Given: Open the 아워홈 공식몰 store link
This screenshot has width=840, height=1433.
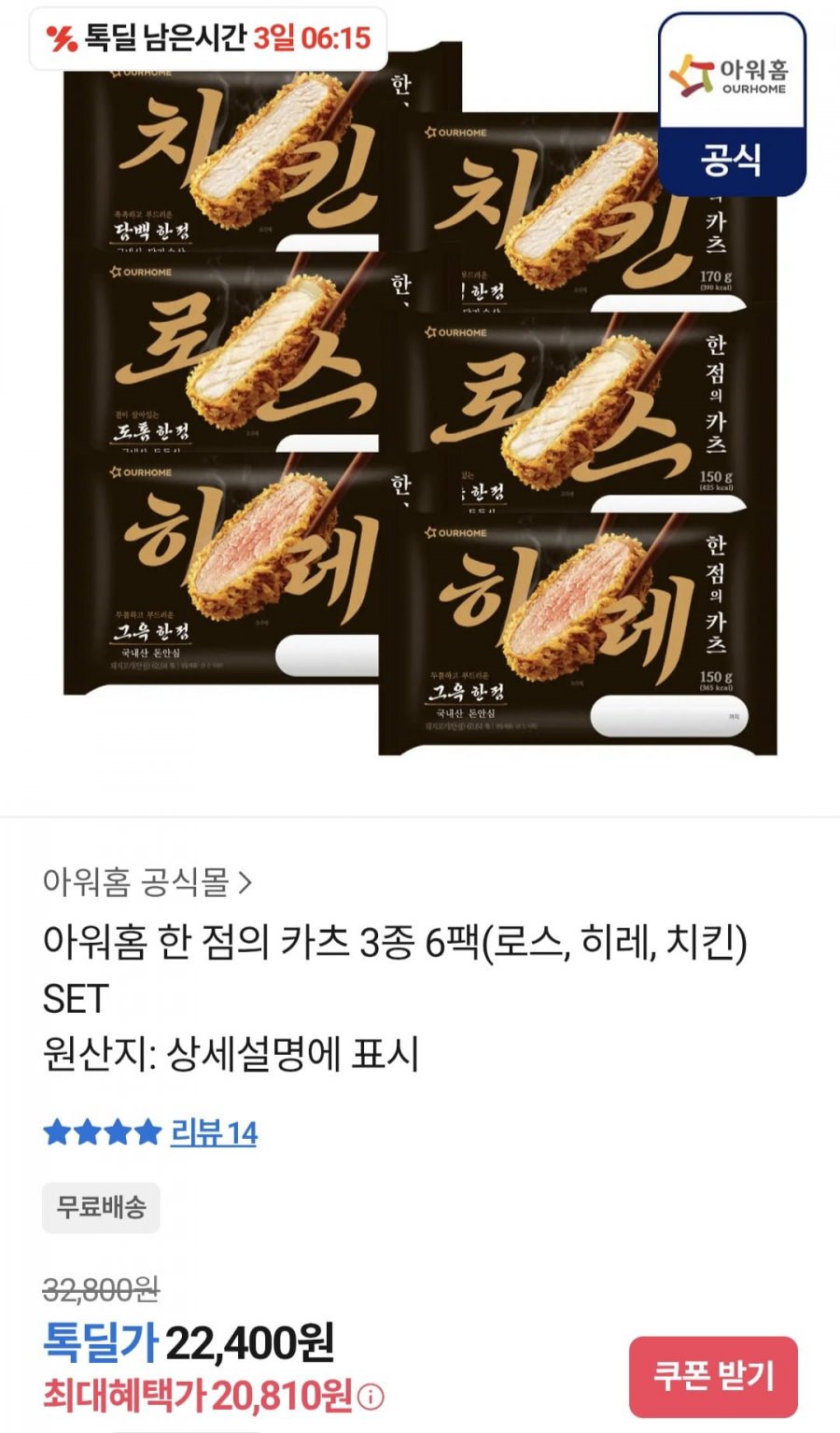Looking at the screenshot, I should [x=147, y=881].
